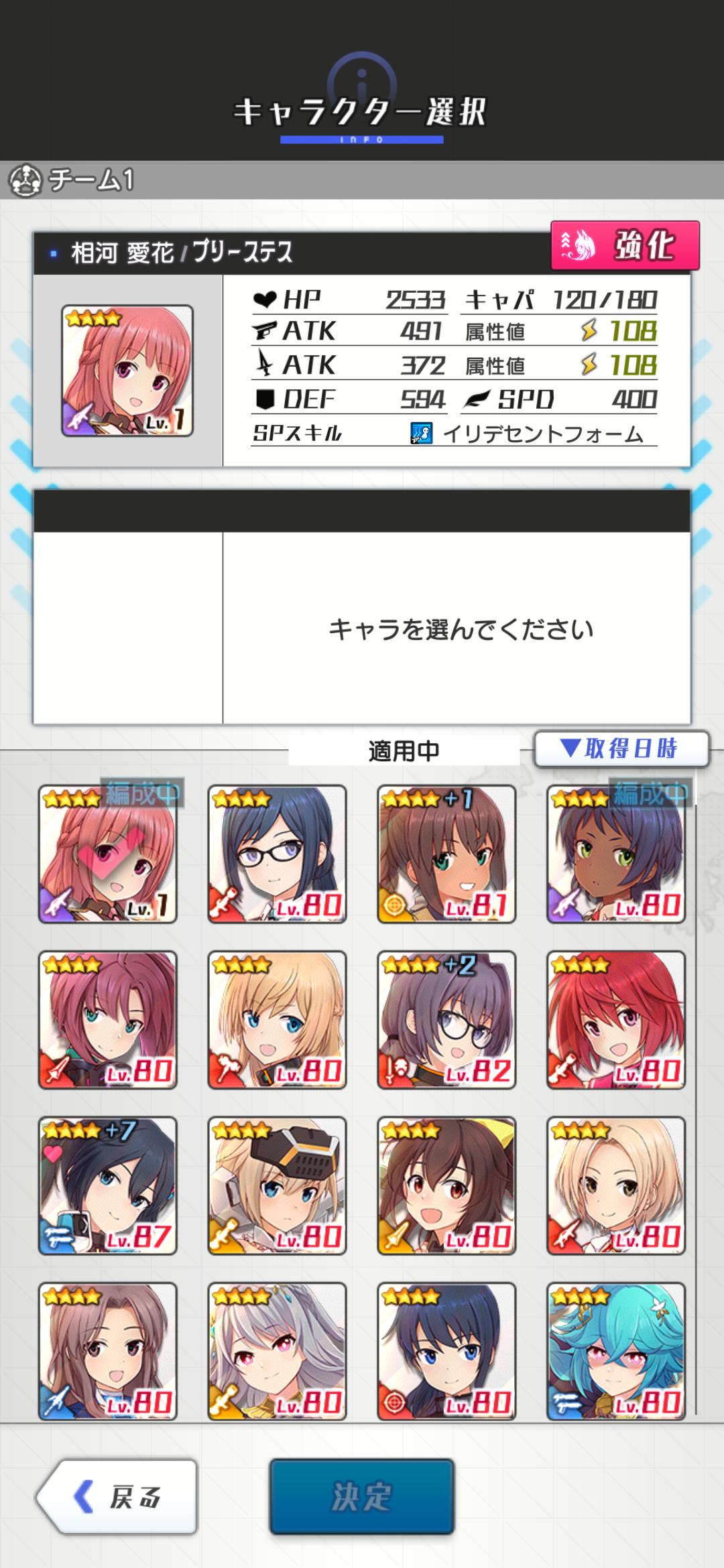Go back with the 戻る button
This screenshot has width=724, height=1568.
pyautogui.click(x=117, y=1497)
